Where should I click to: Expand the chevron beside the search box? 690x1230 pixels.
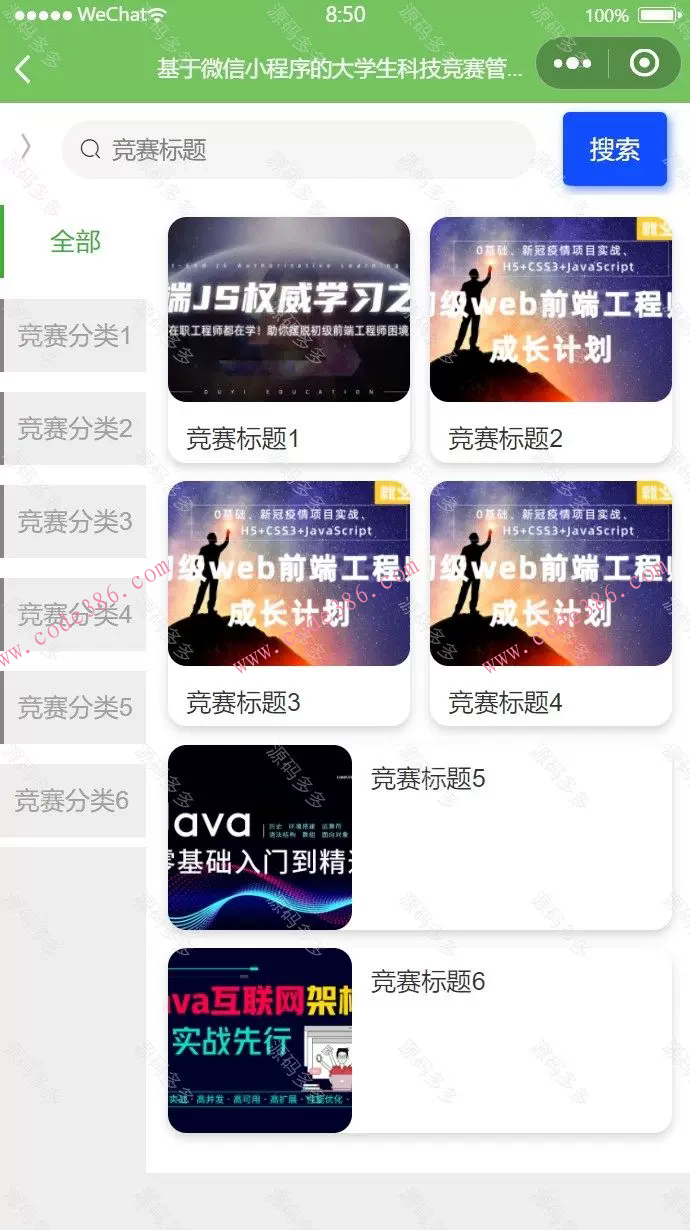coord(26,148)
